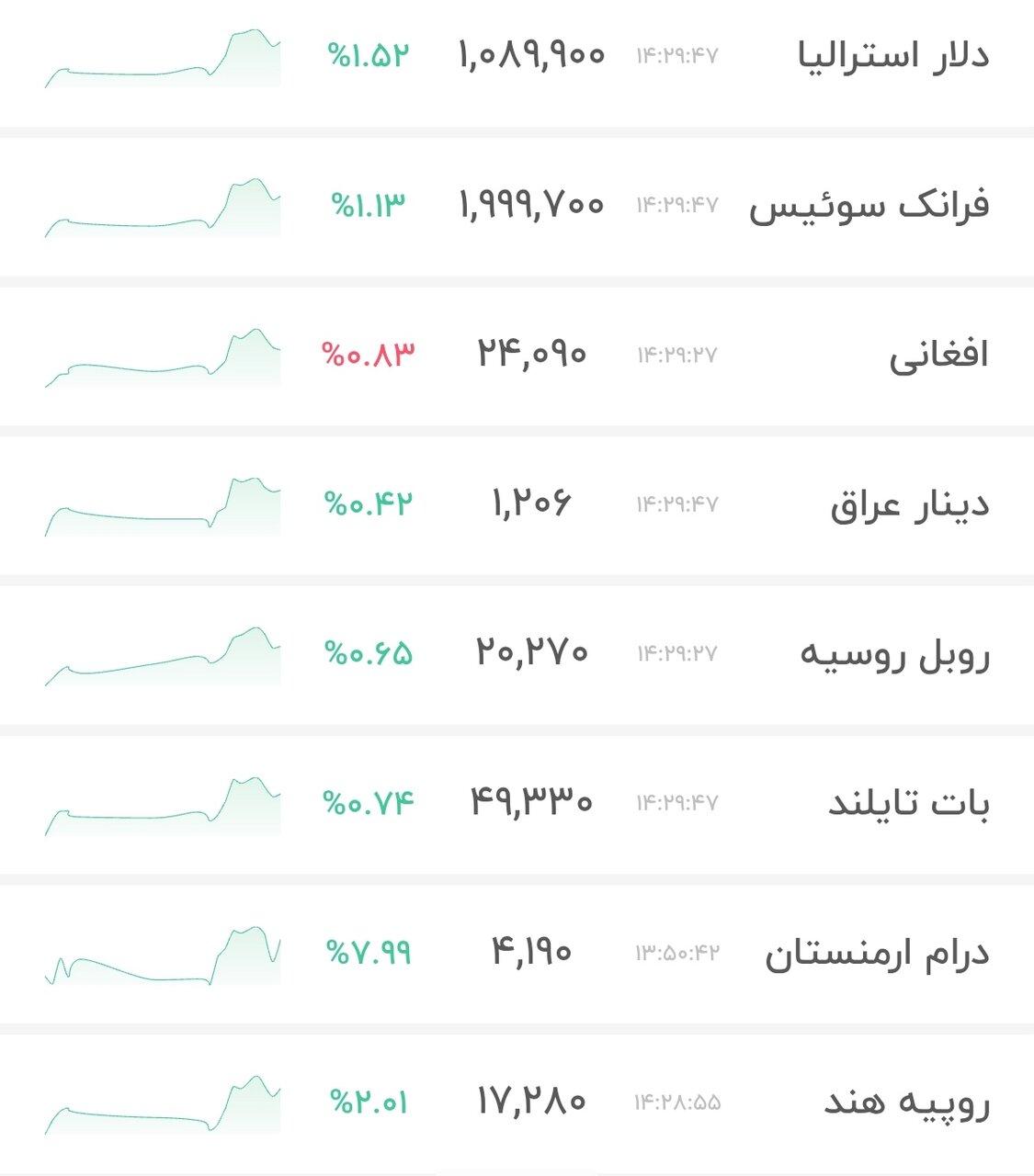Image resolution: width=1034 pixels, height=1176 pixels.
Task: Click the Indian Rupee sparkline graph
Action: click(161, 1101)
